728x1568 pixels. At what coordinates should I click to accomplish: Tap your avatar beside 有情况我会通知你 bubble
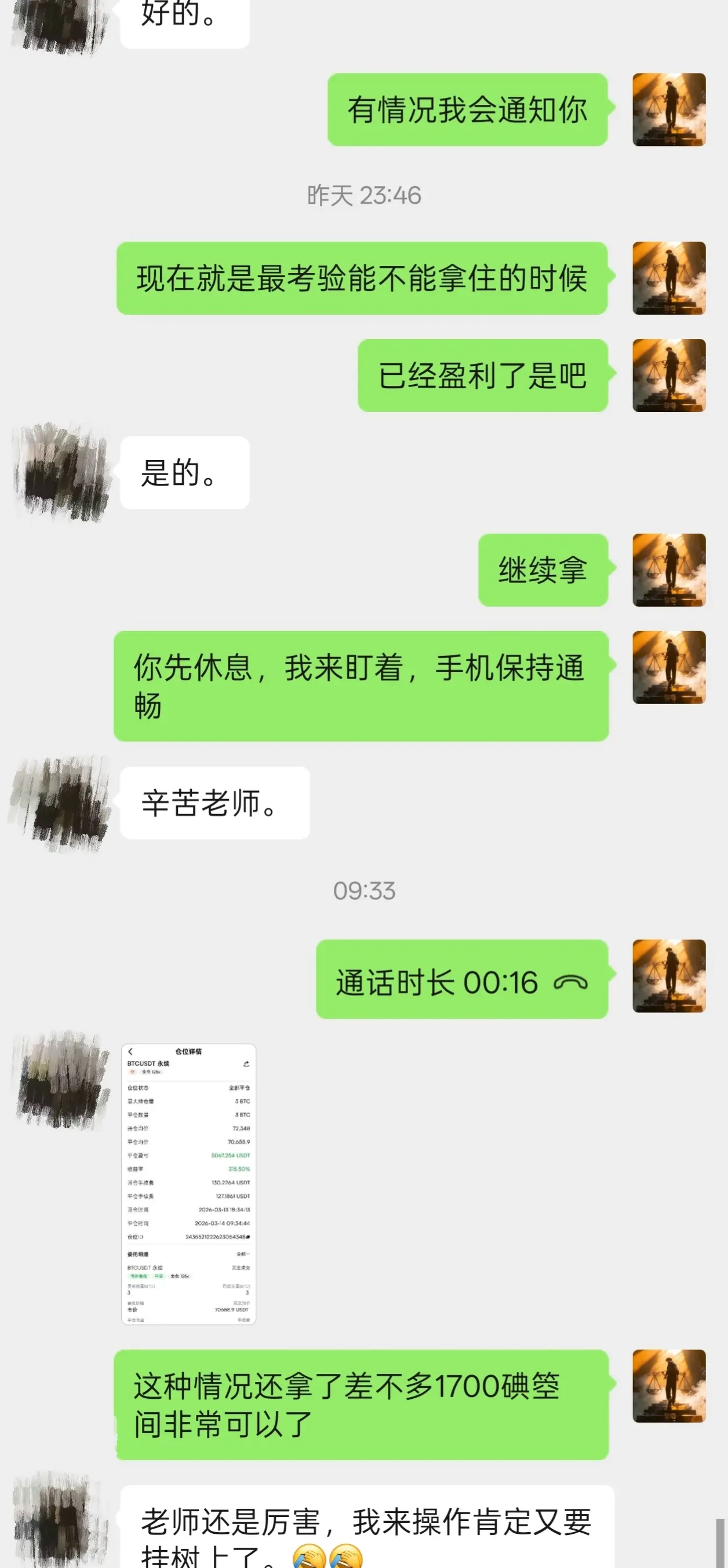point(669,110)
